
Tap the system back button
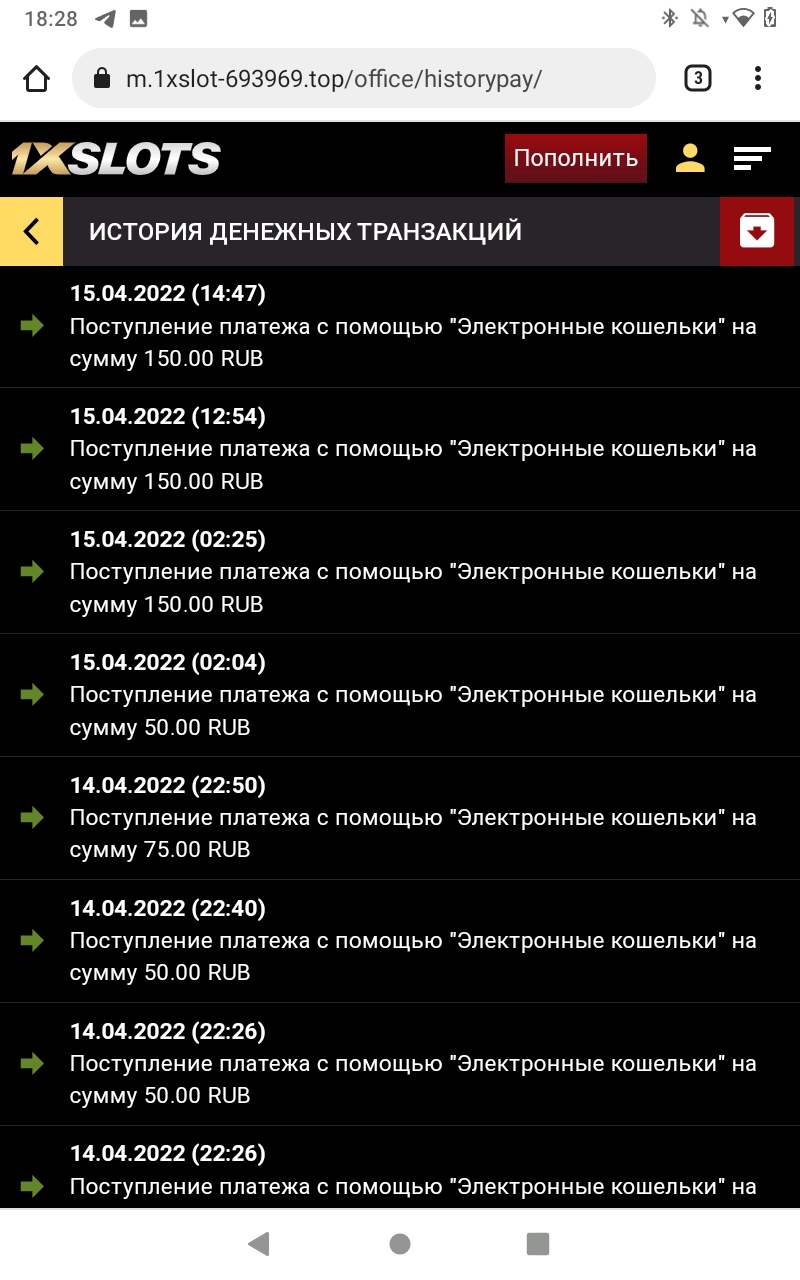pyautogui.click(x=259, y=1243)
